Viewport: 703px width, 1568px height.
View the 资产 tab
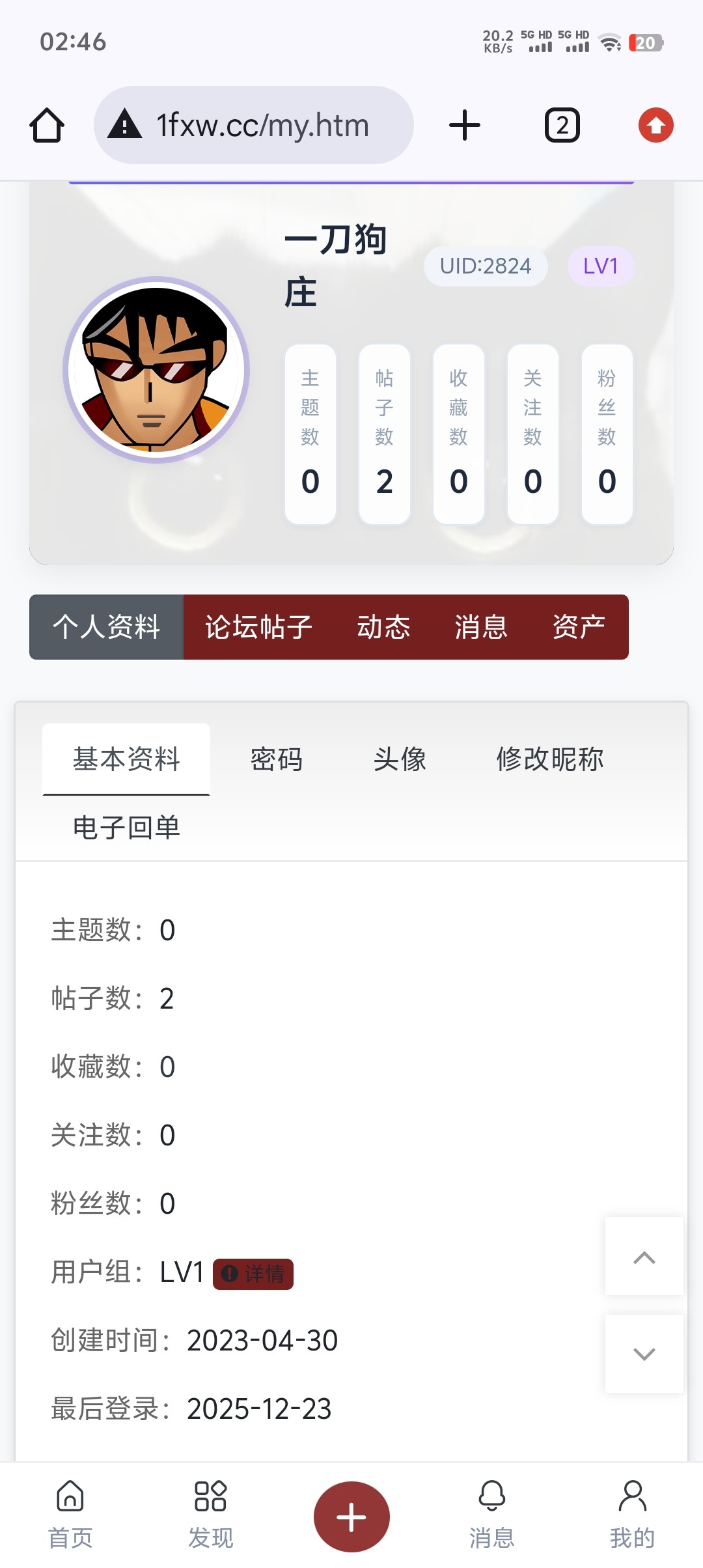579,627
